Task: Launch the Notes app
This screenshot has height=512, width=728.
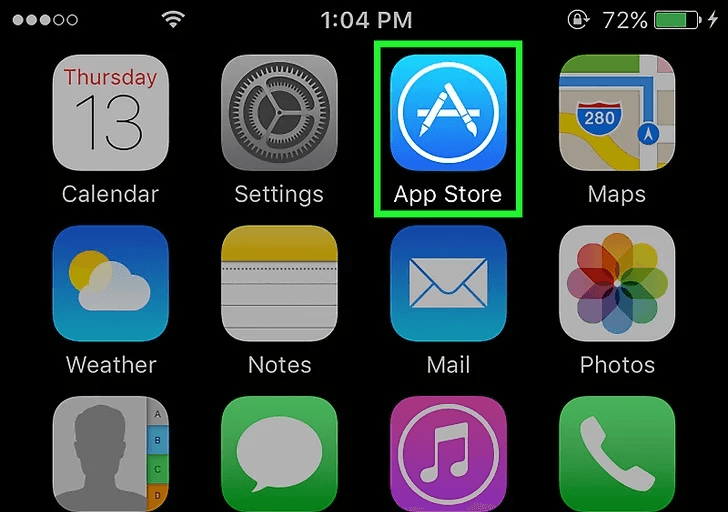Action: click(279, 284)
